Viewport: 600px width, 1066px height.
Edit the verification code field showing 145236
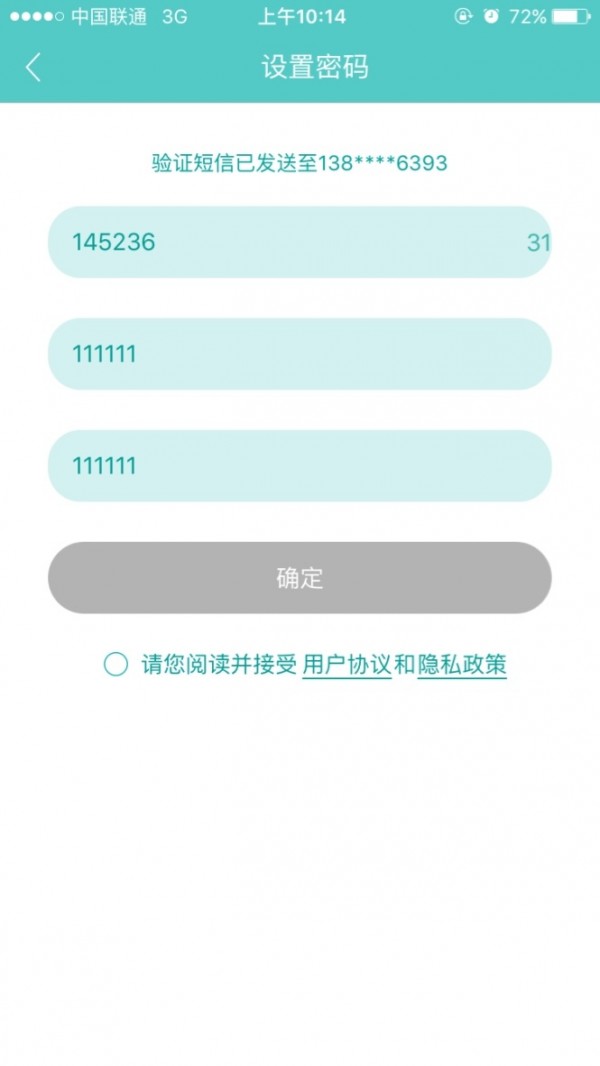coord(280,242)
